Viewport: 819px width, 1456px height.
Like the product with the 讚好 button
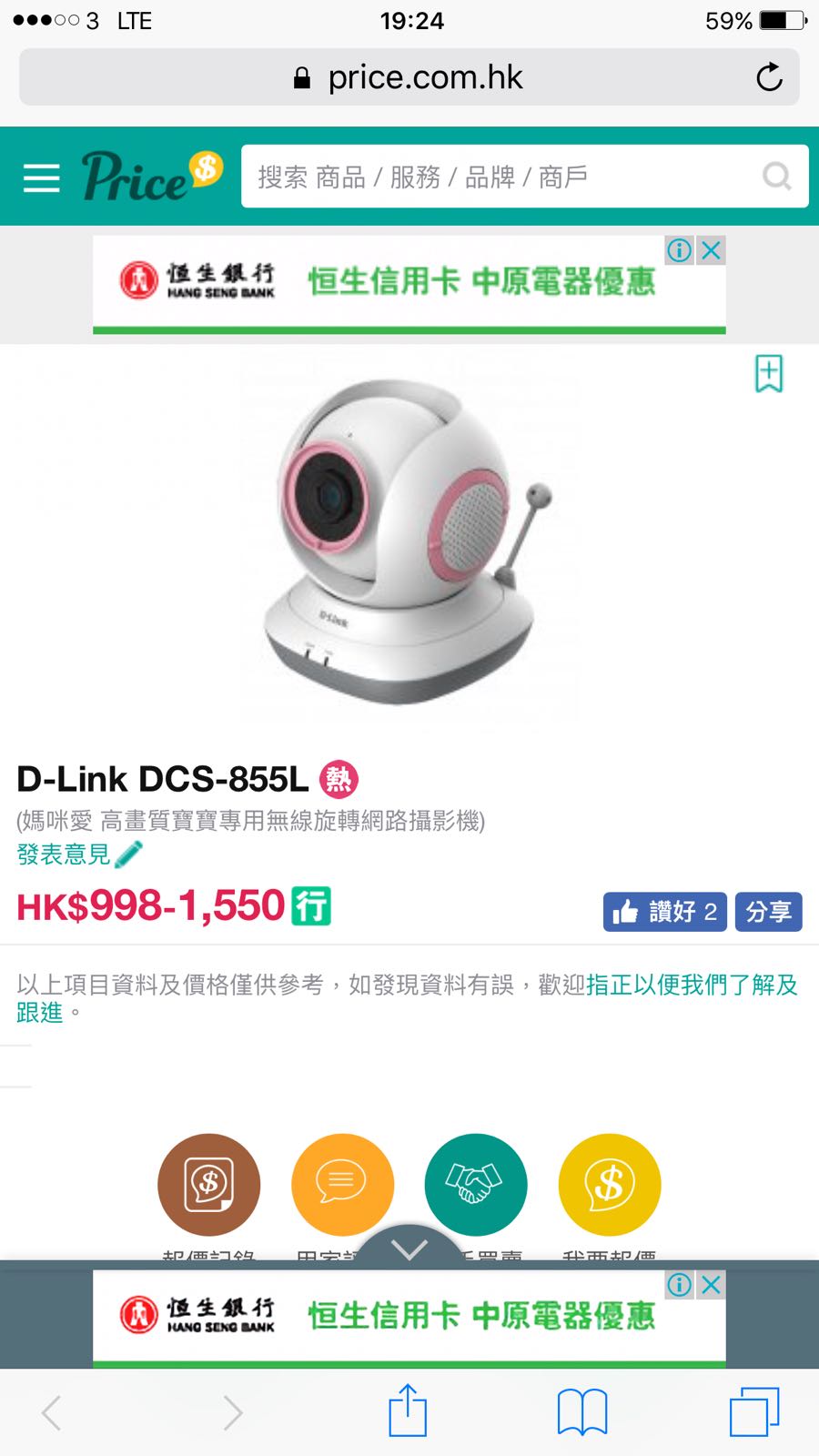(x=664, y=912)
